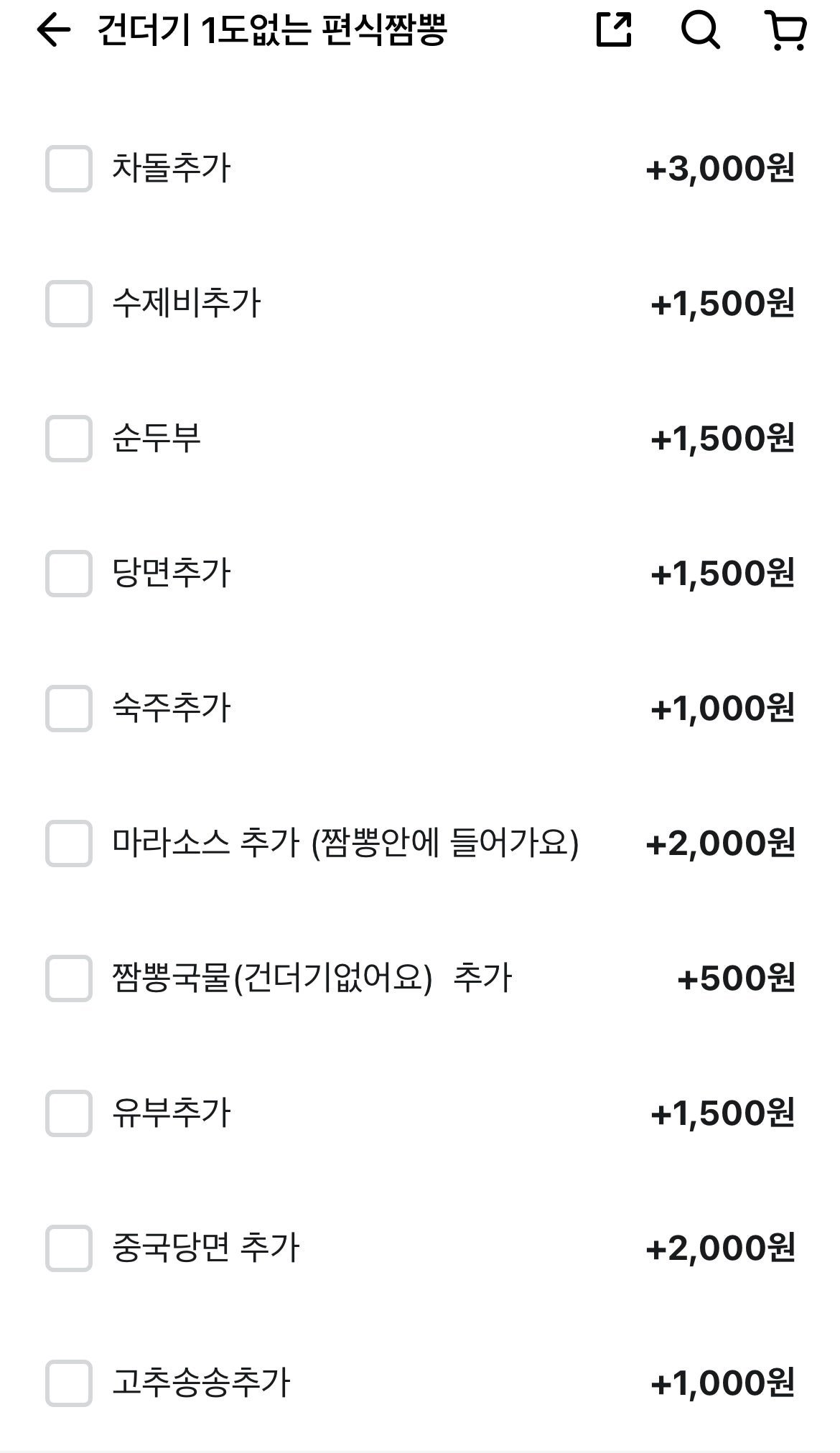Image resolution: width=840 pixels, height=1453 pixels.
Task: Select the 수제비추가 checkbox
Action: tap(69, 304)
